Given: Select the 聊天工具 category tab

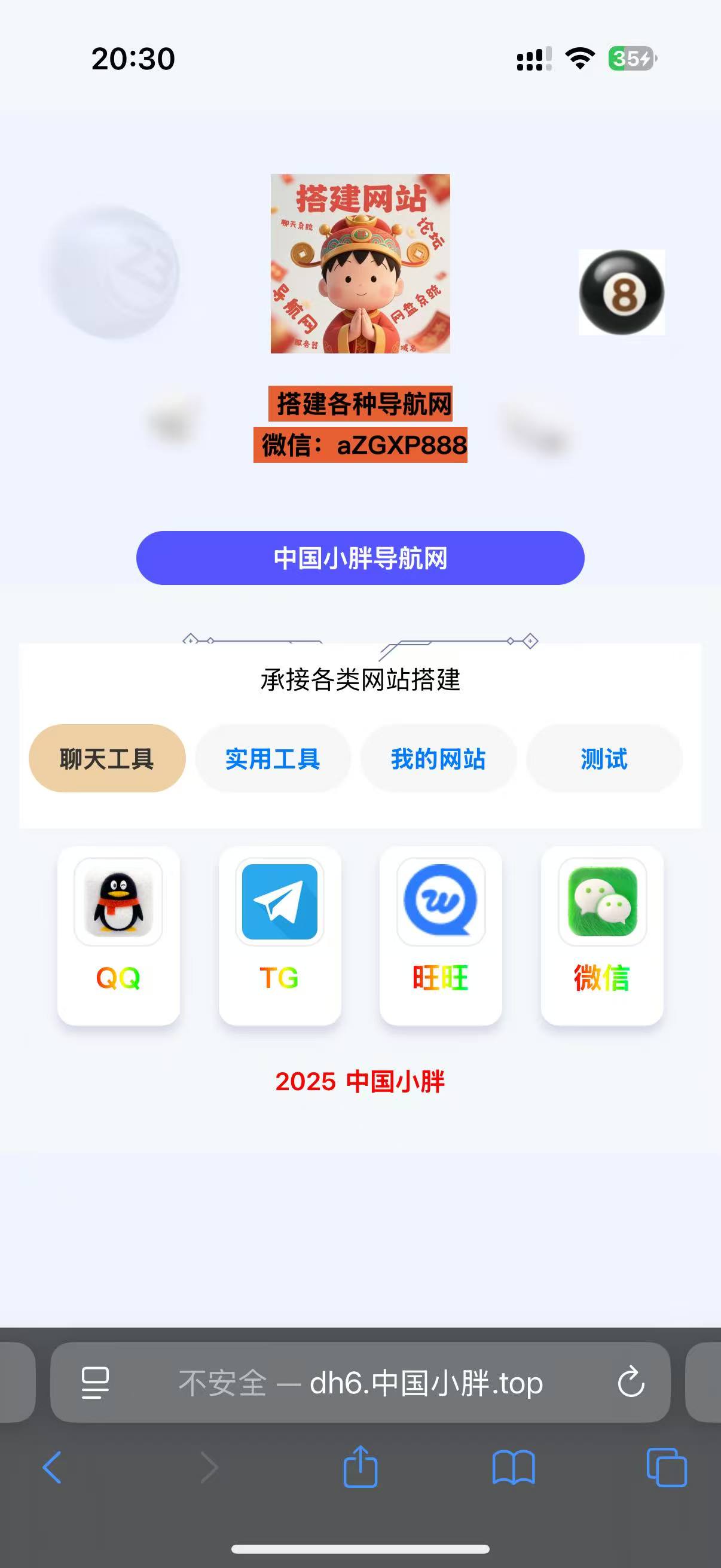Looking at the screenshot, I should [107, 758].
